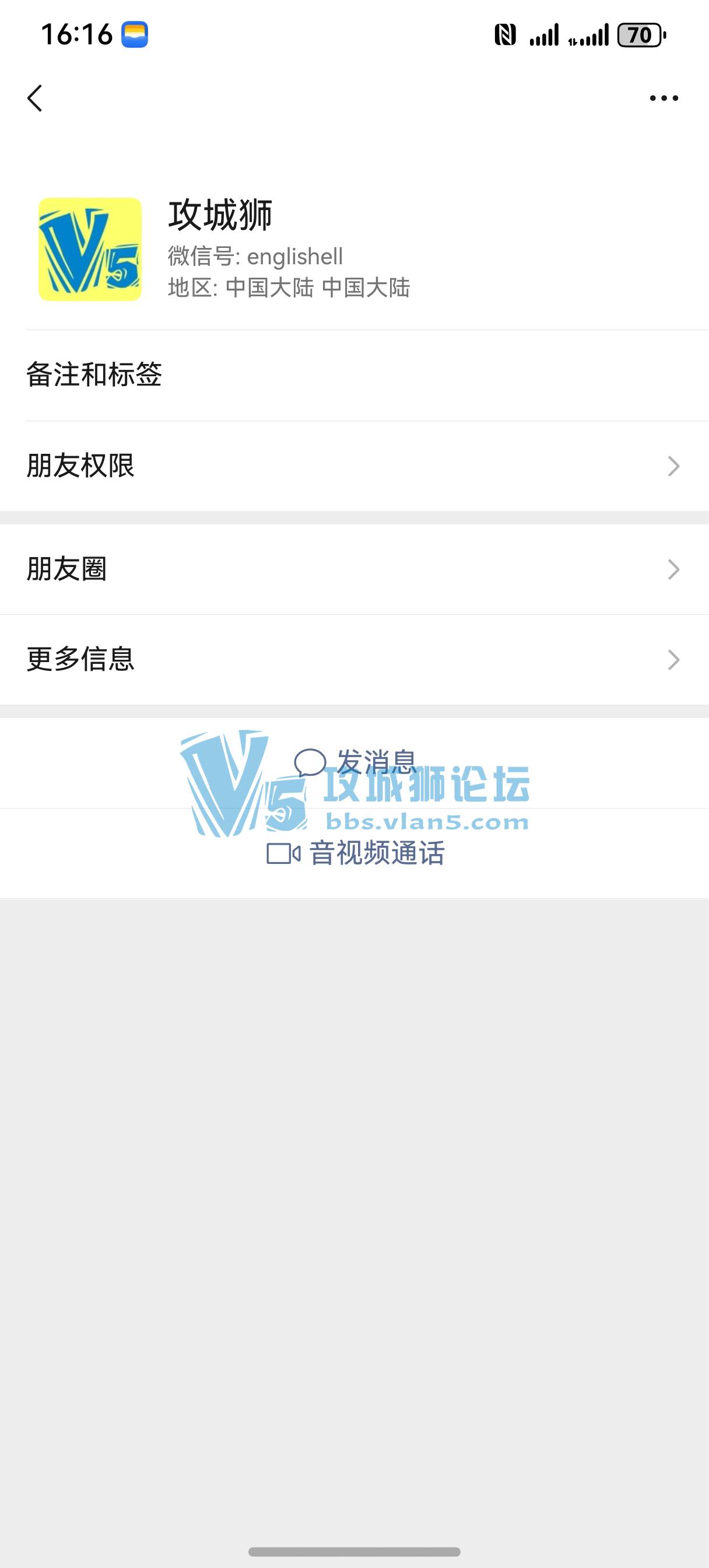Start 音视频通话 with 攻城狮

click(356, 853)
